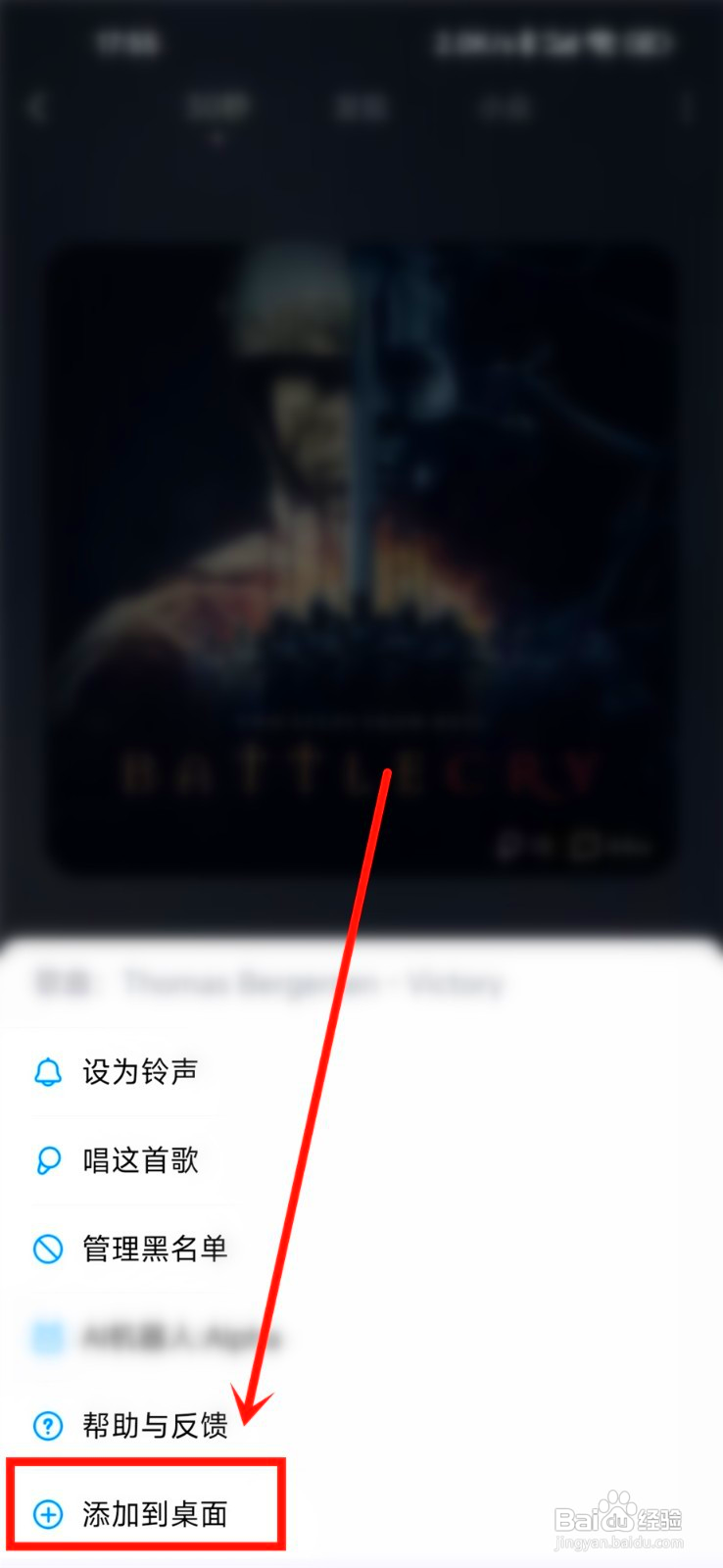This screenshot has height=1568, width=723.
Task: Select the 帮助与反馈 menu entry
Action: pyautogui.click(x=154, y=1426)
